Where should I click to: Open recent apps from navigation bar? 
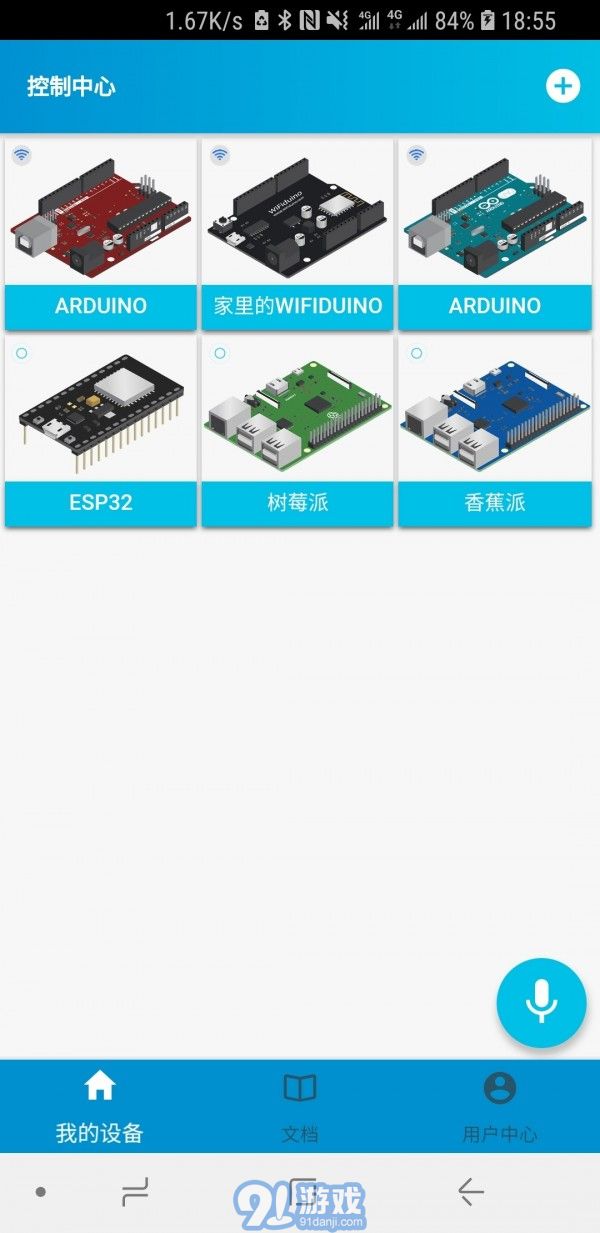134,1191
